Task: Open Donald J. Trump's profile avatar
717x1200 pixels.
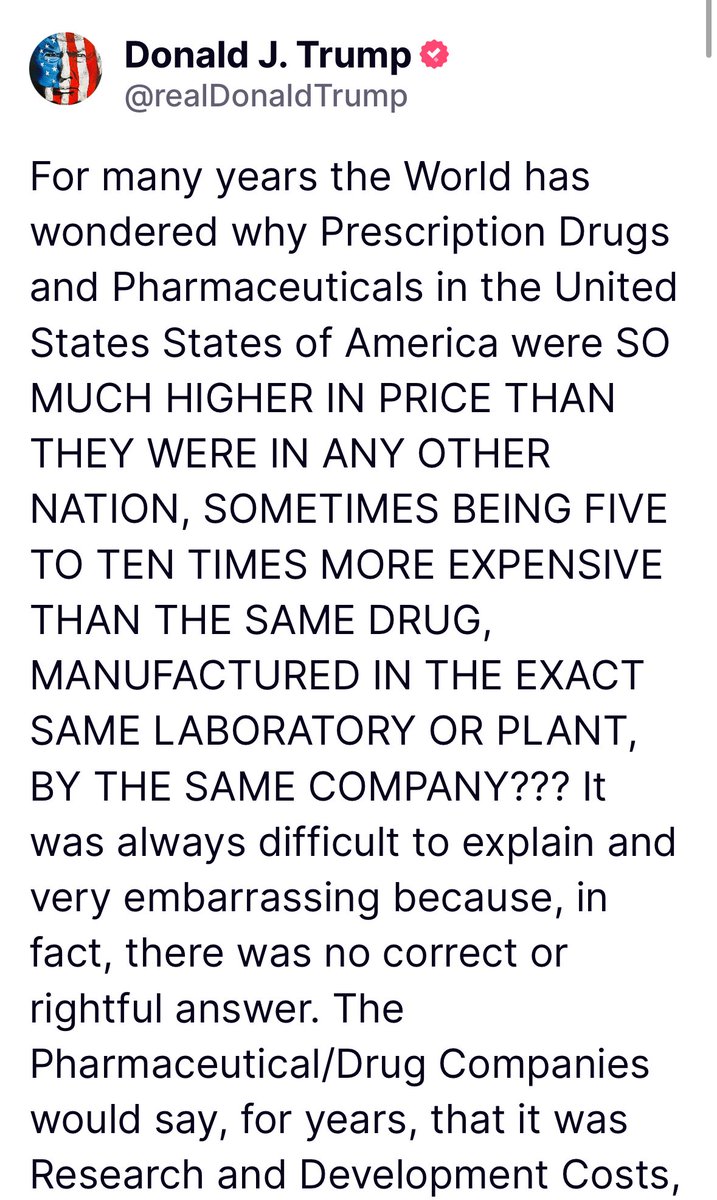Action: click(x=67, y=68)
